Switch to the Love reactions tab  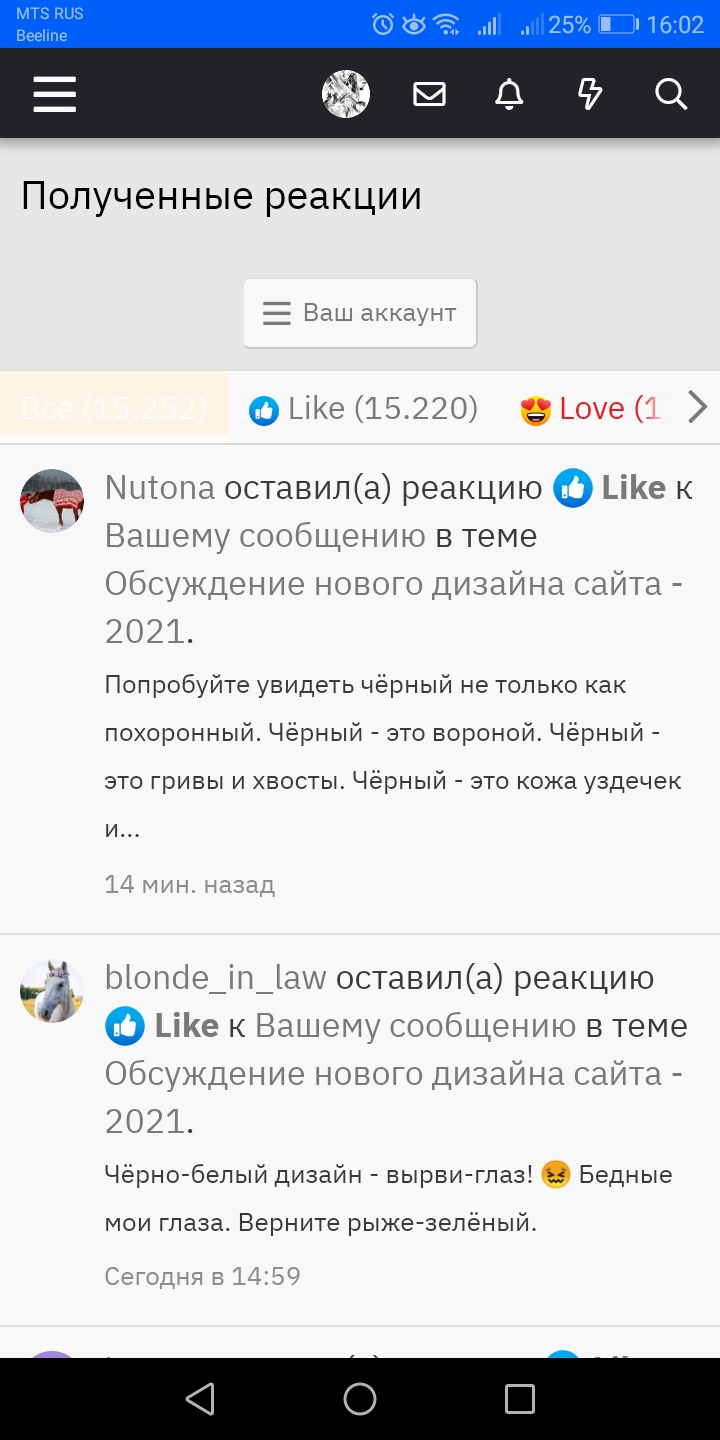(591, 408)
